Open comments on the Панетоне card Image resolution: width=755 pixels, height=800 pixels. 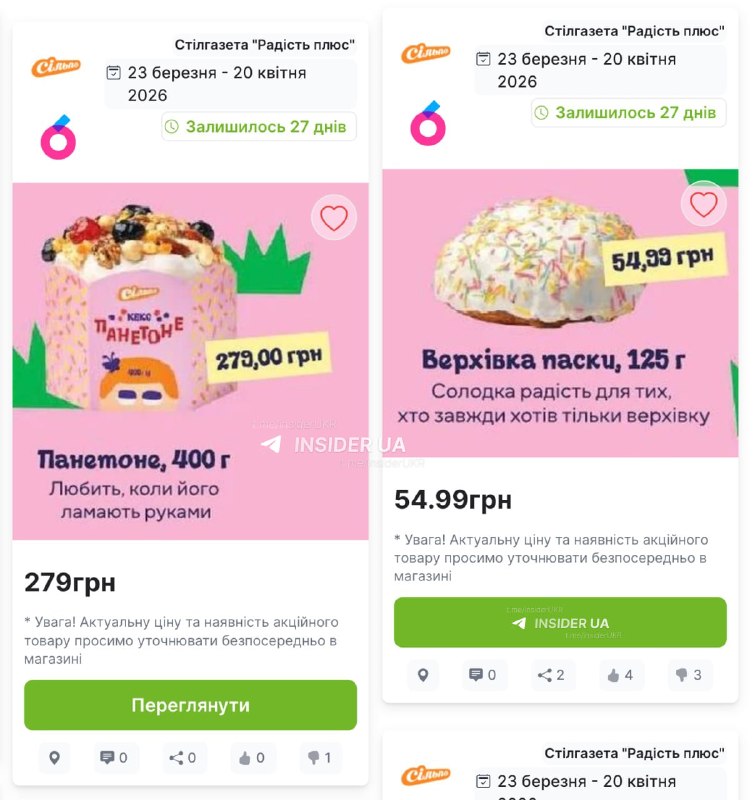pyautogui.click(x=113, y=758)
